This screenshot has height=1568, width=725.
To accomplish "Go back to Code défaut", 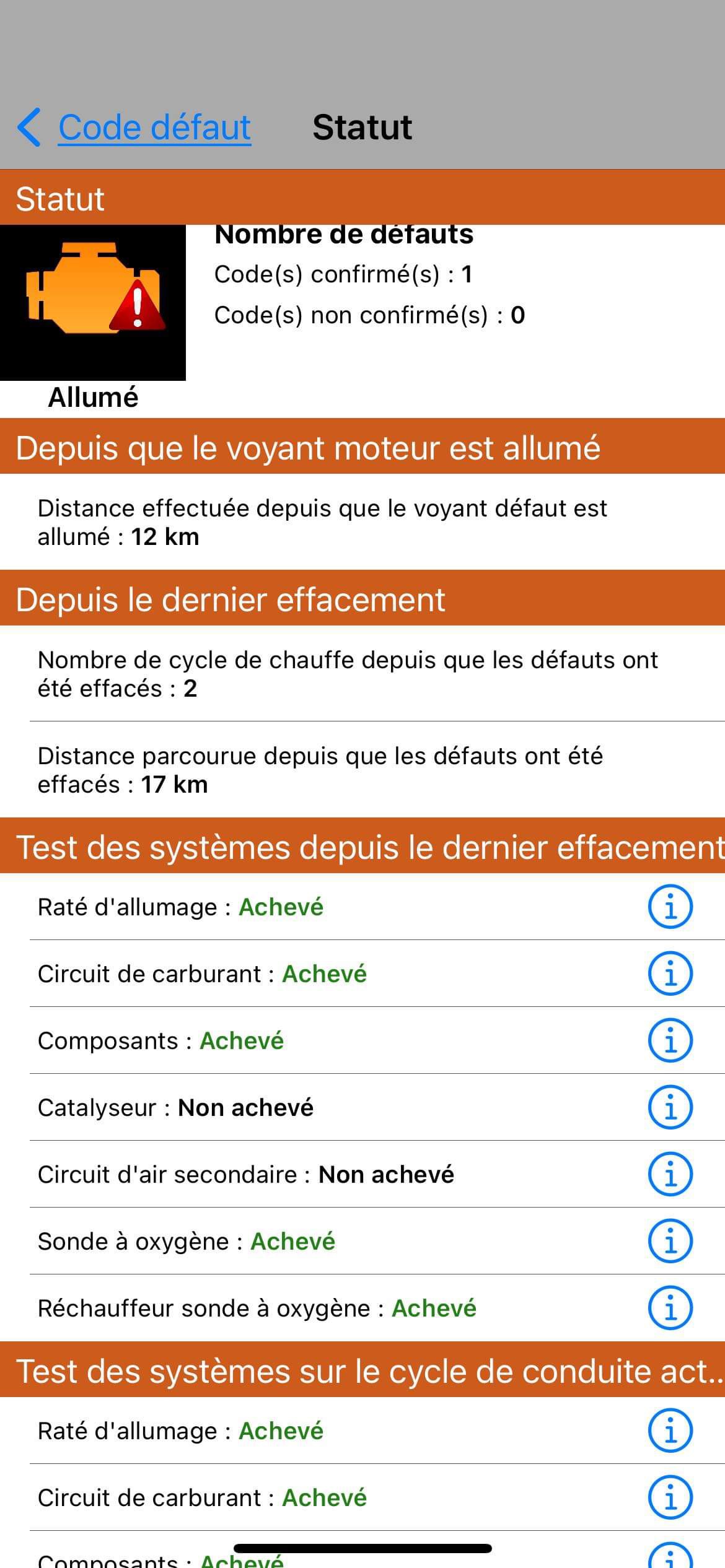I will coord(135,128).
